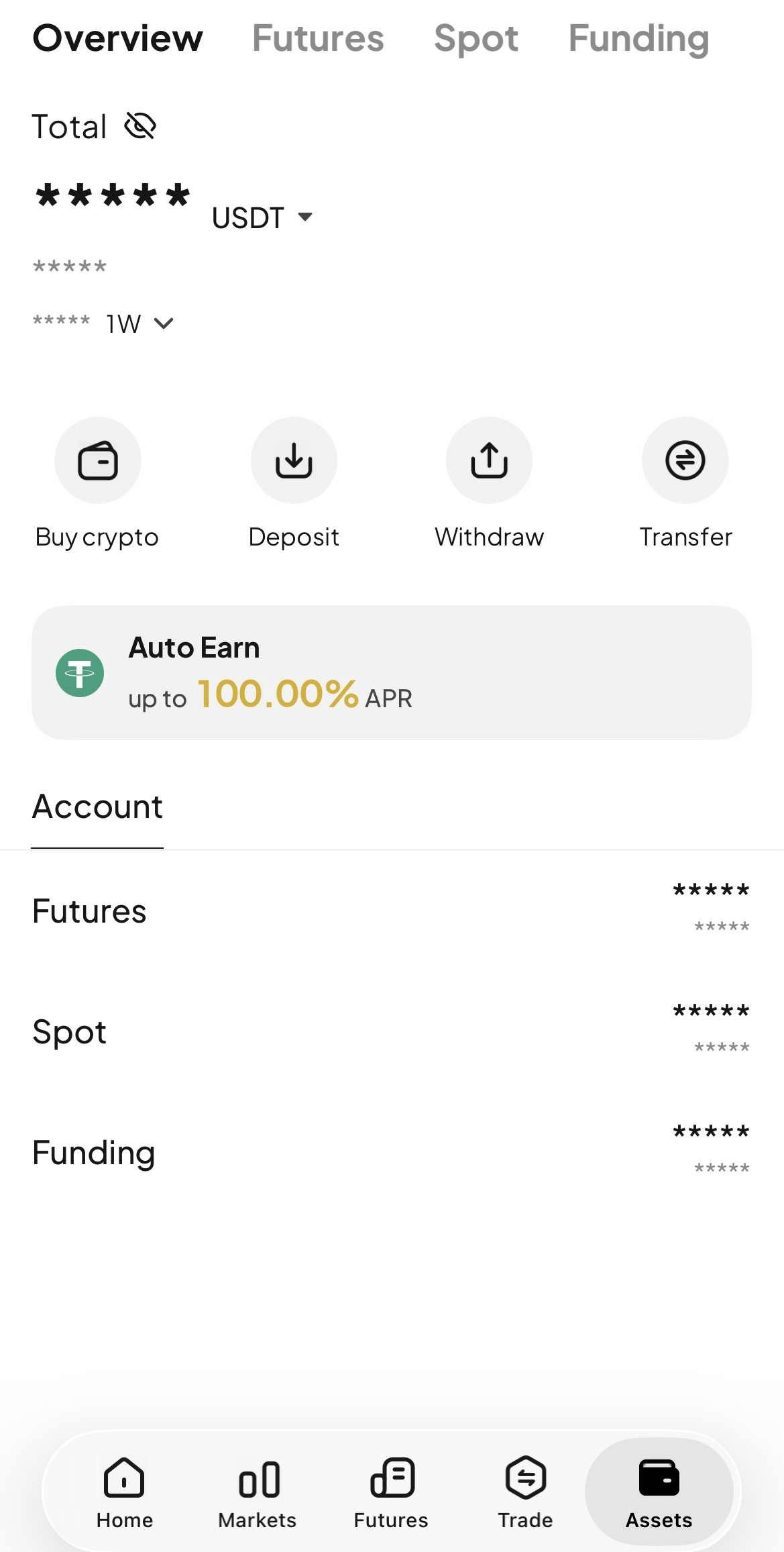Switch to the Spot overview tab

(476, 38)
